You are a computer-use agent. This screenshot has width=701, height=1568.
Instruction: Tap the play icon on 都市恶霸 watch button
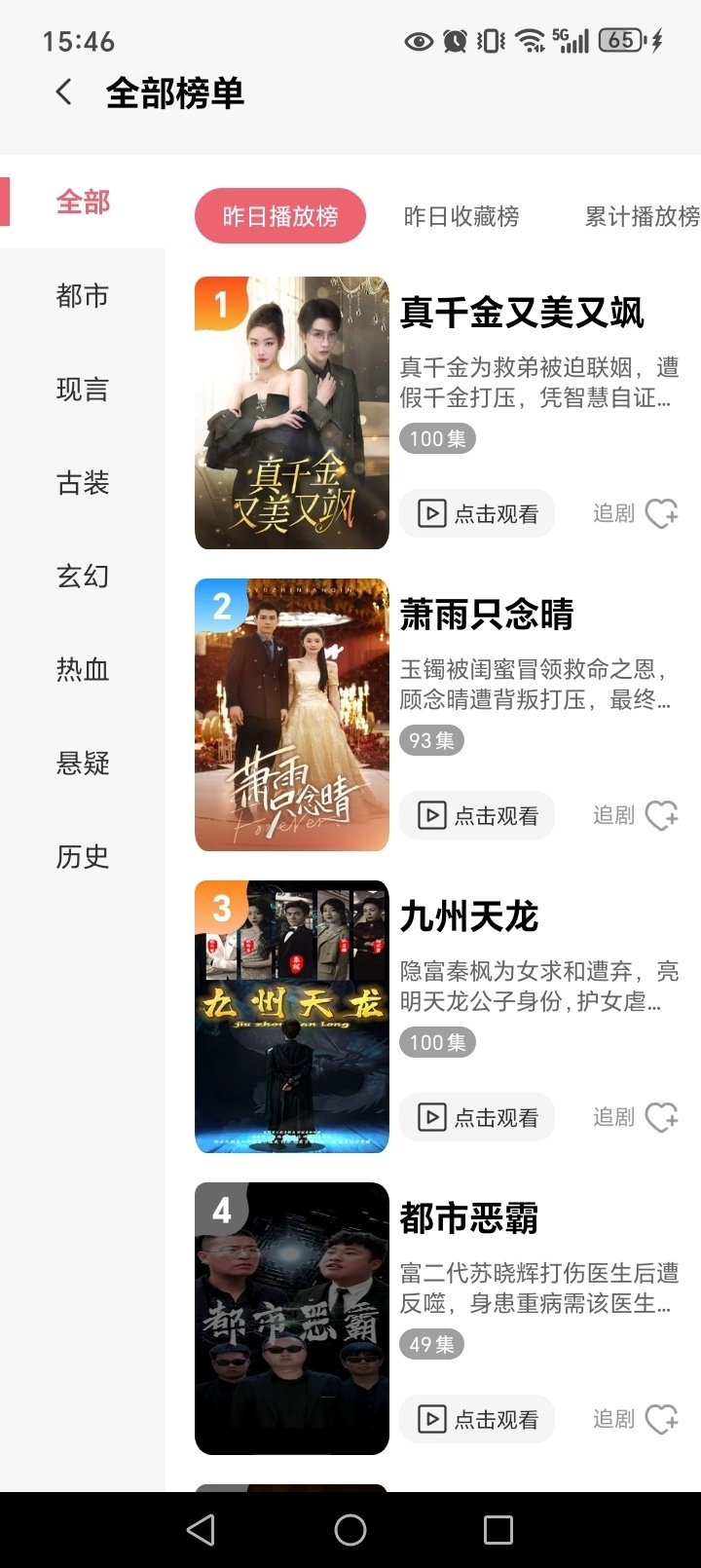[431, 1419]
